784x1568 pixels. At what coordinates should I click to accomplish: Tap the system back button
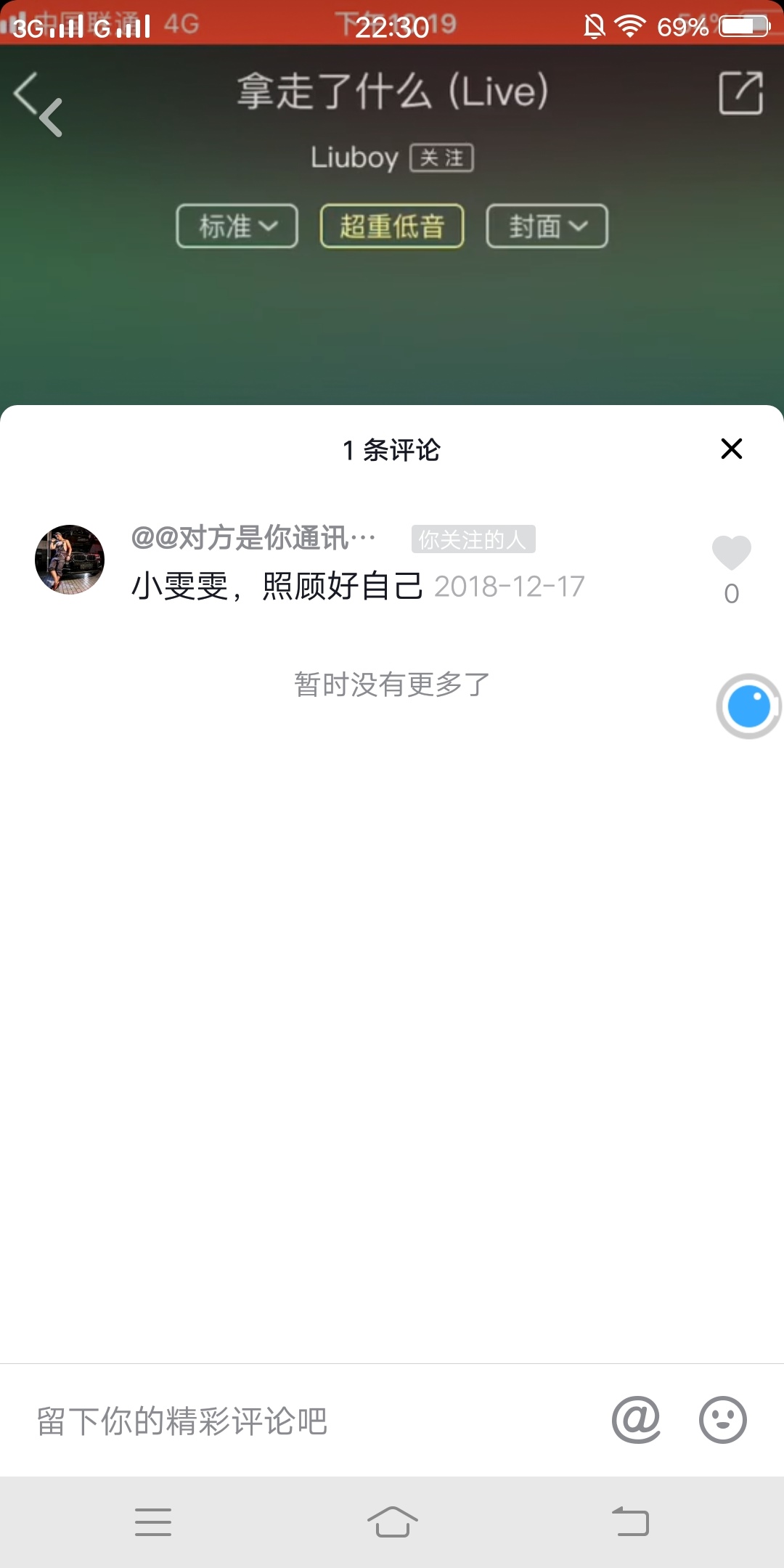point(630,1522)
